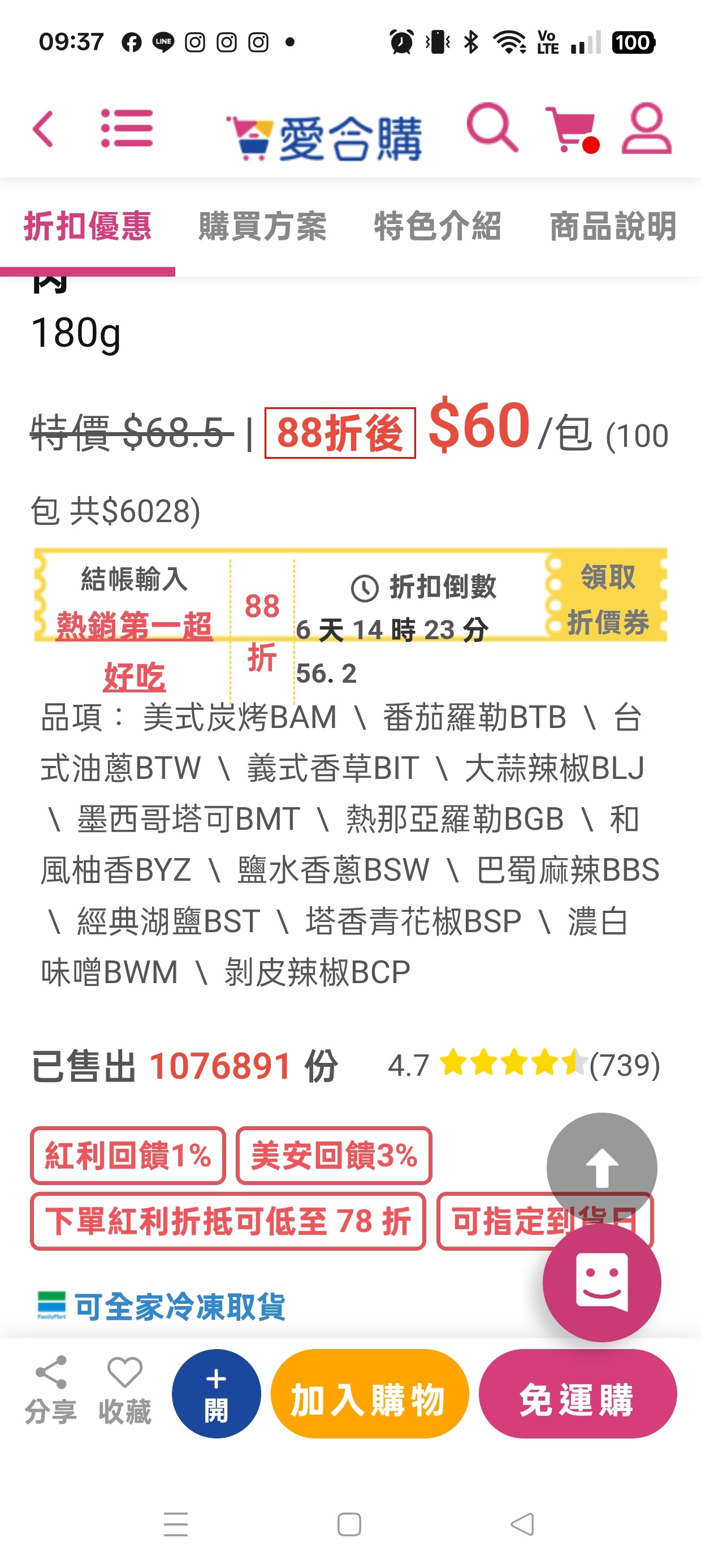This screenshot has width=701, height=1568.
Task: Jump to top with the arrow button
Action: tap(602, 1168)
